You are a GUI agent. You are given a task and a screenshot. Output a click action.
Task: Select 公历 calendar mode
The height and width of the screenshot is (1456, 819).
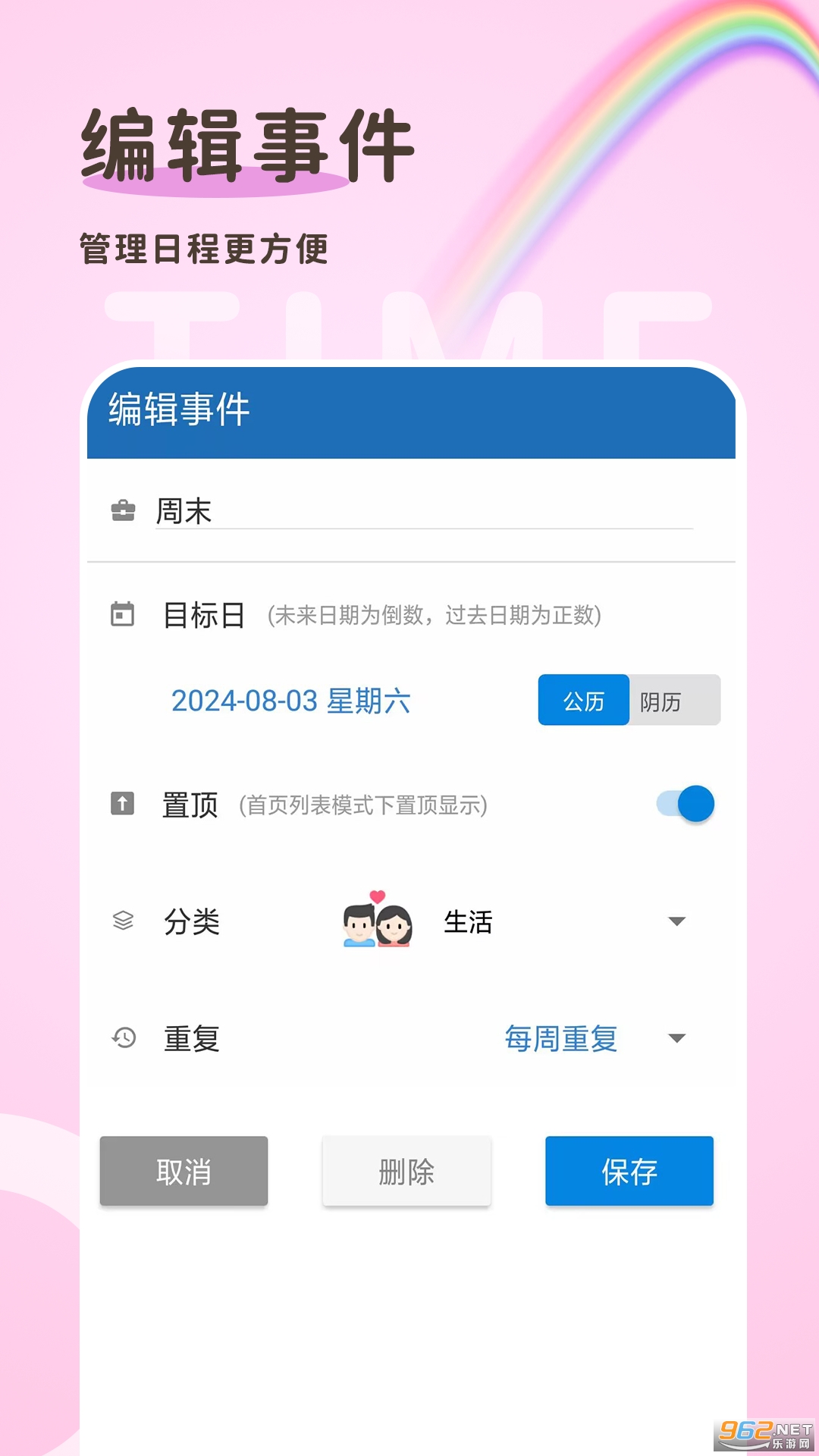click(583, 700)
